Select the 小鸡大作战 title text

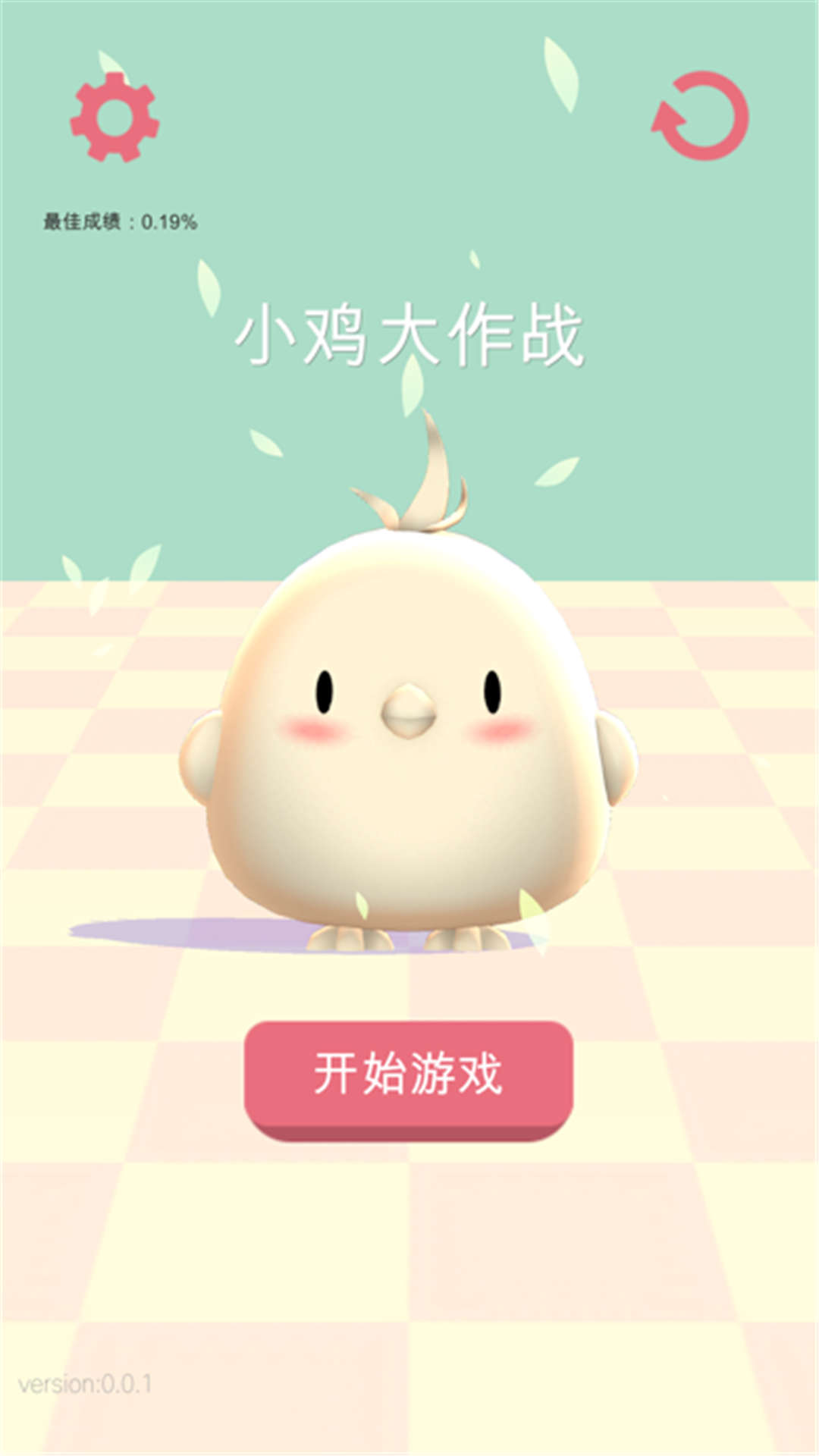point(409,334)
